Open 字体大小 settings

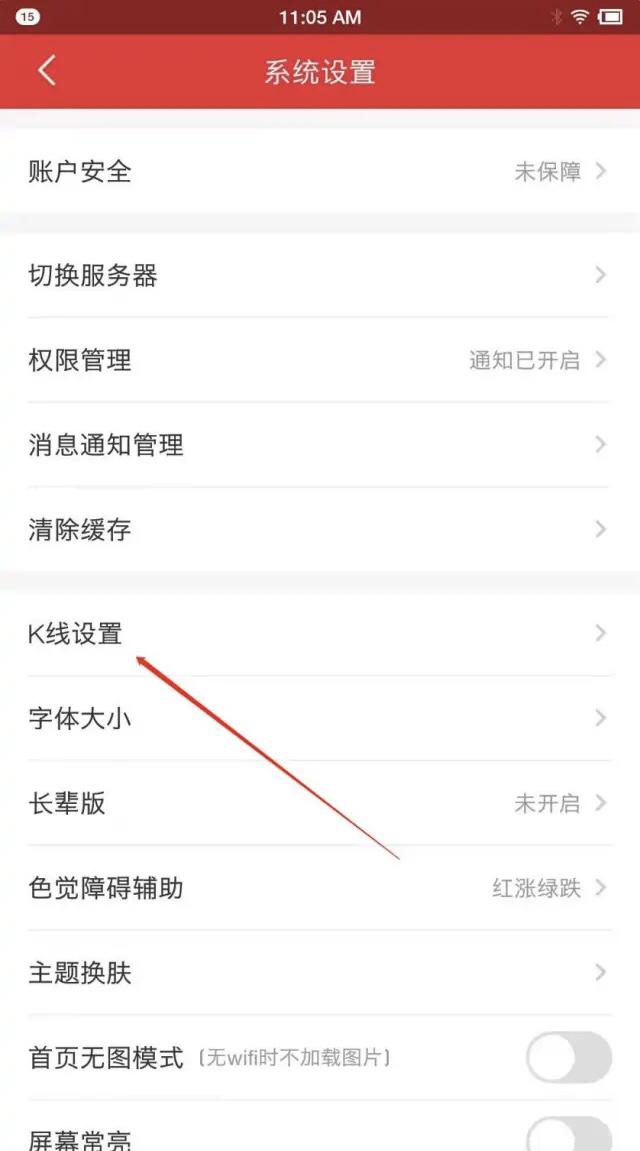(320, 718)
